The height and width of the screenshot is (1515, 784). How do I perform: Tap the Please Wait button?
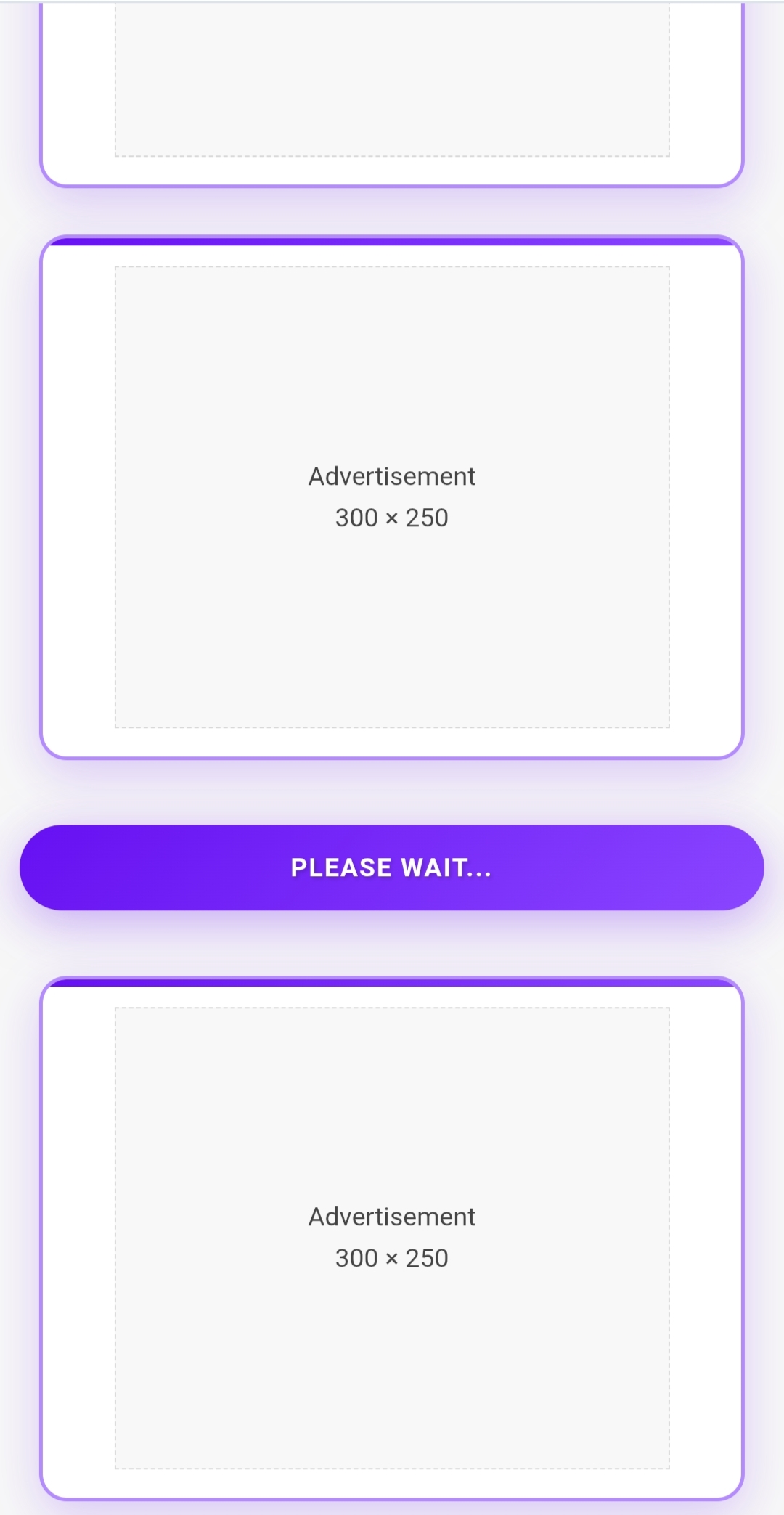pos(392,867)
